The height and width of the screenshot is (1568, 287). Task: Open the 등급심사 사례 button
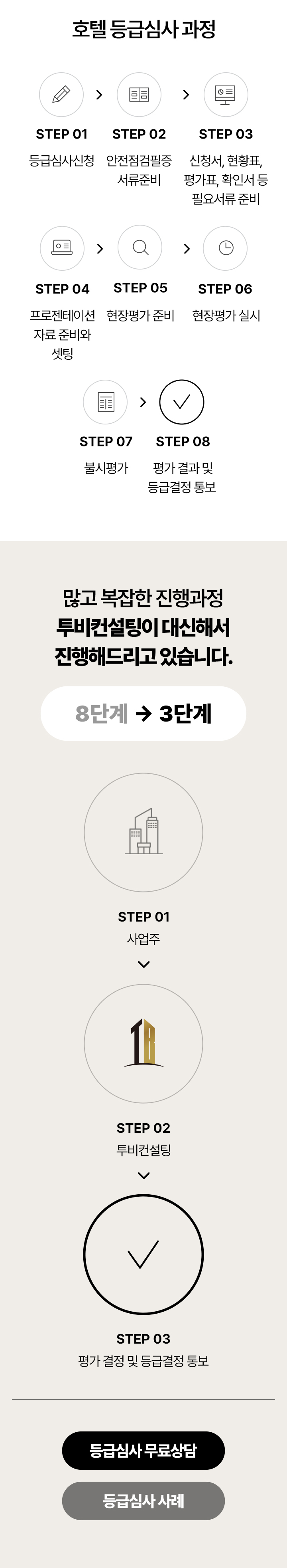point(143,1501)
